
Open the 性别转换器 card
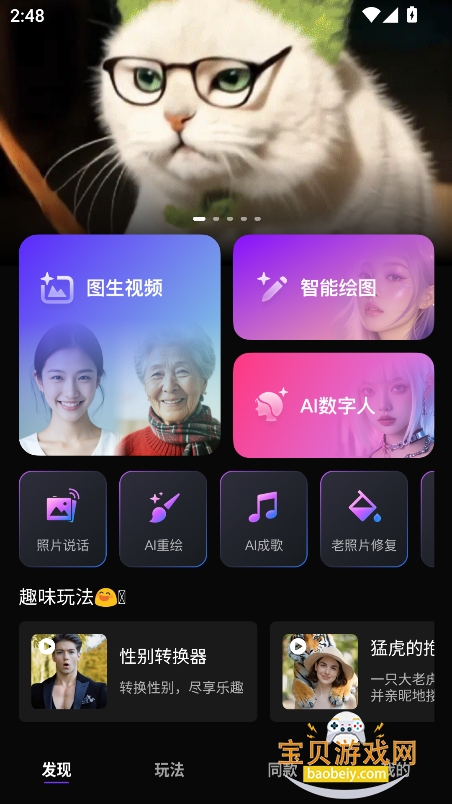[x=138, y=672]
